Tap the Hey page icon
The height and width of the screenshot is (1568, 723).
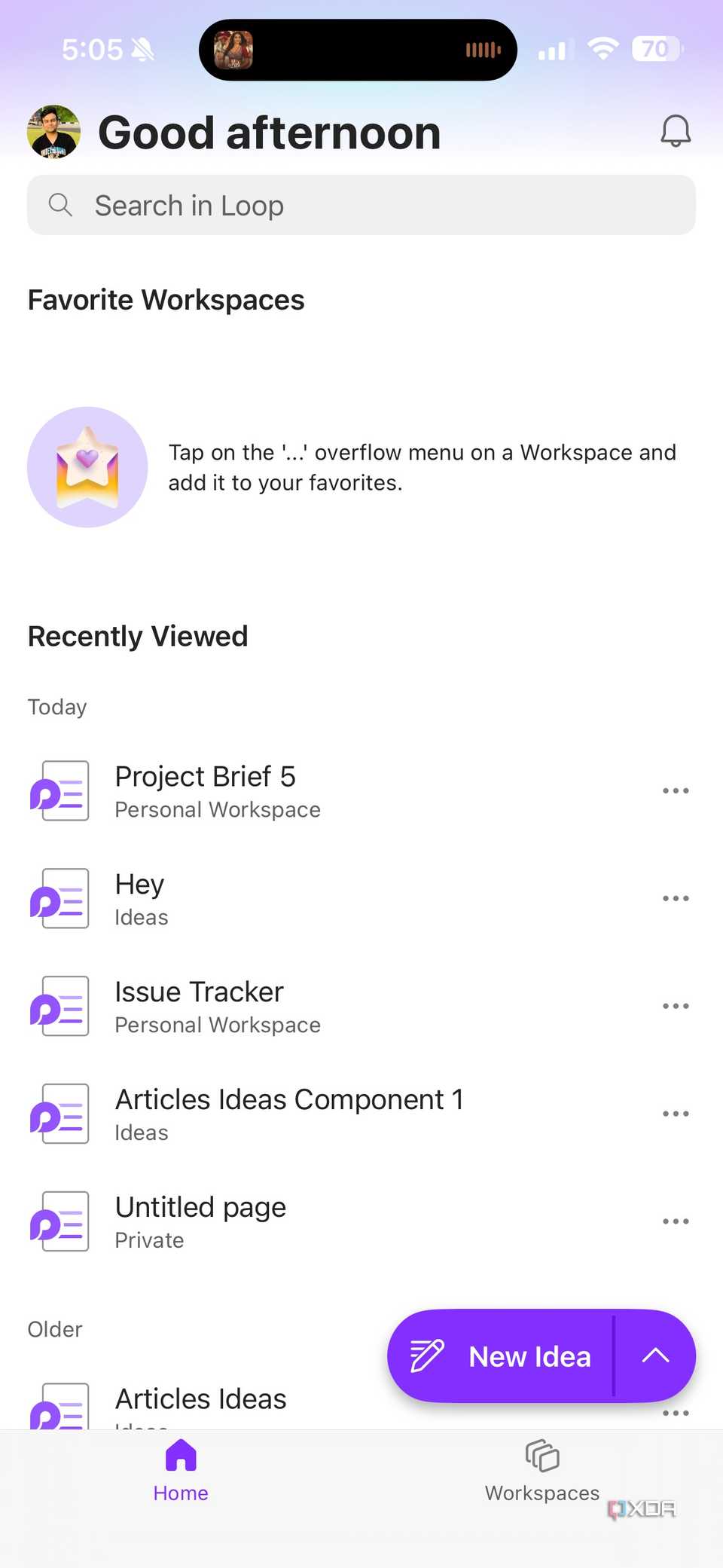pos(59,898)
